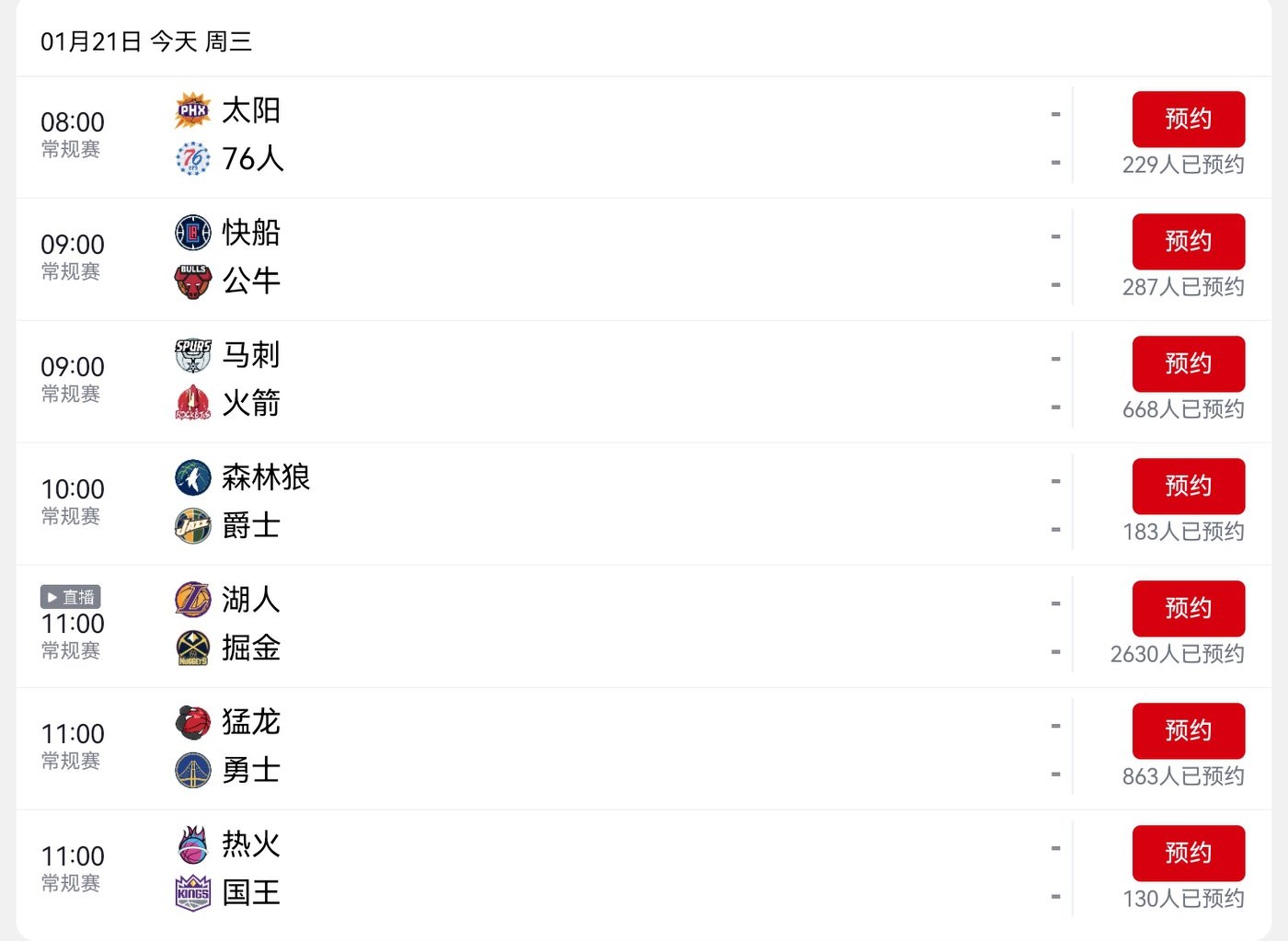
Task: Reserve the 热火 vs 国王 game
Action: coord(1188,854)
